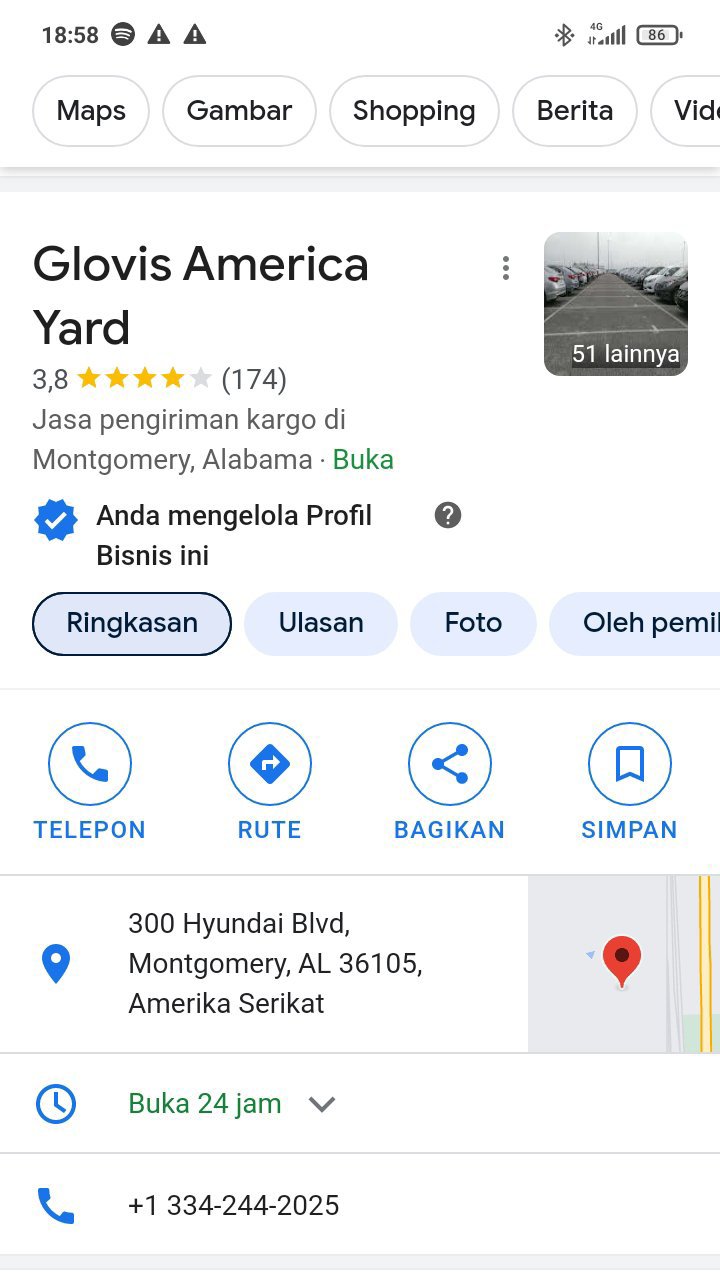The height and width of the screenshot is (1280, 720).
Task: View the 51 lainnya photos thumbnail
Action: point(616,304)
